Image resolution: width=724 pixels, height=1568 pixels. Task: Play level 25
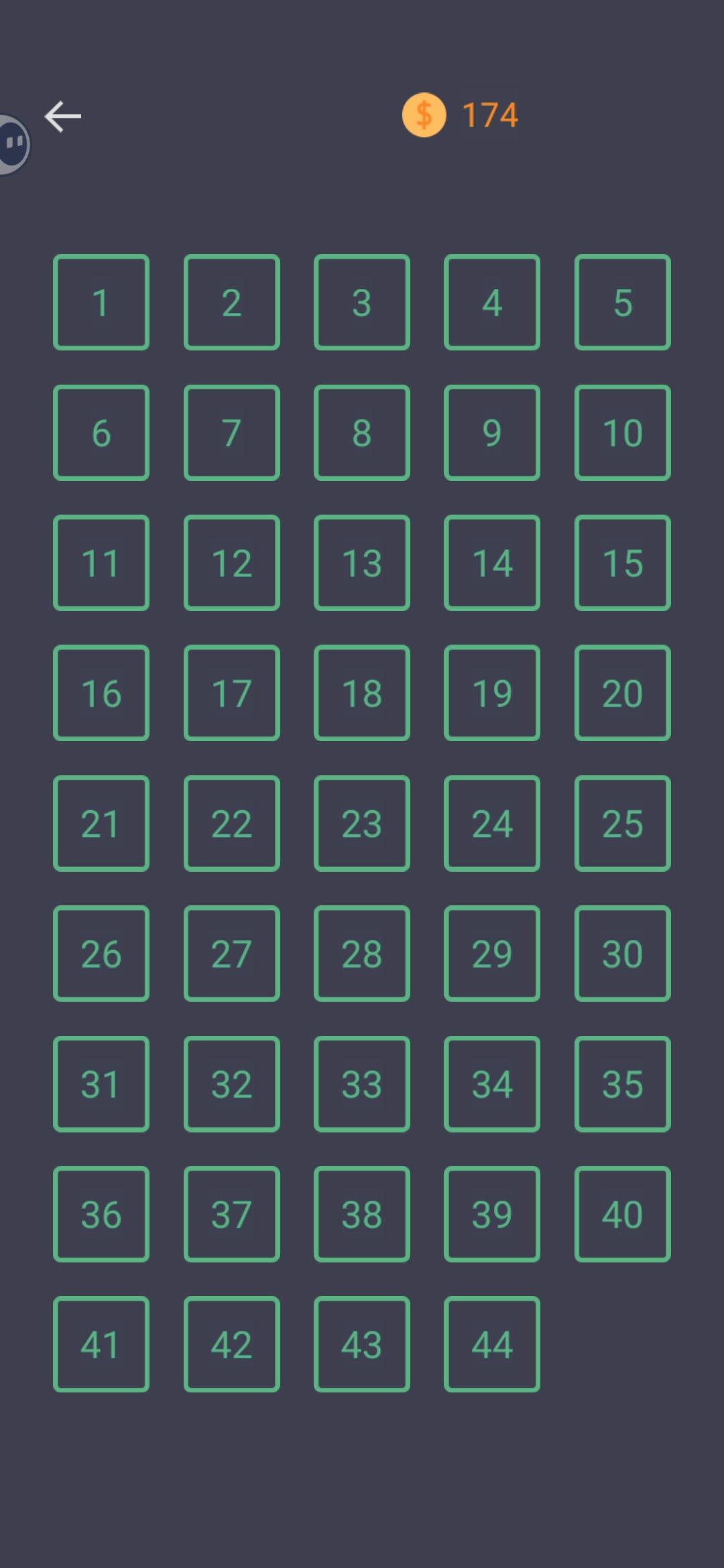tap(621, 823)
